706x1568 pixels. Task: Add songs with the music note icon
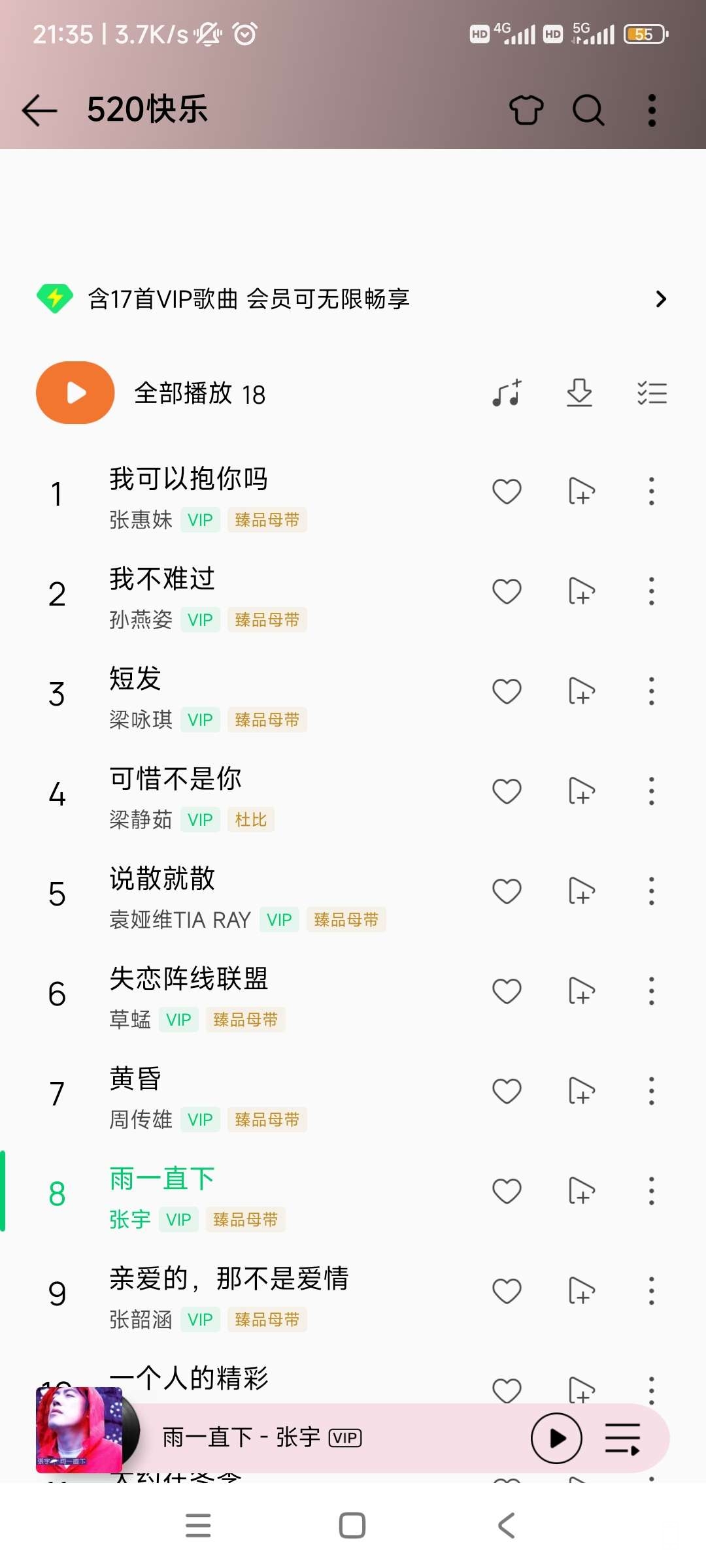[507, 393]
